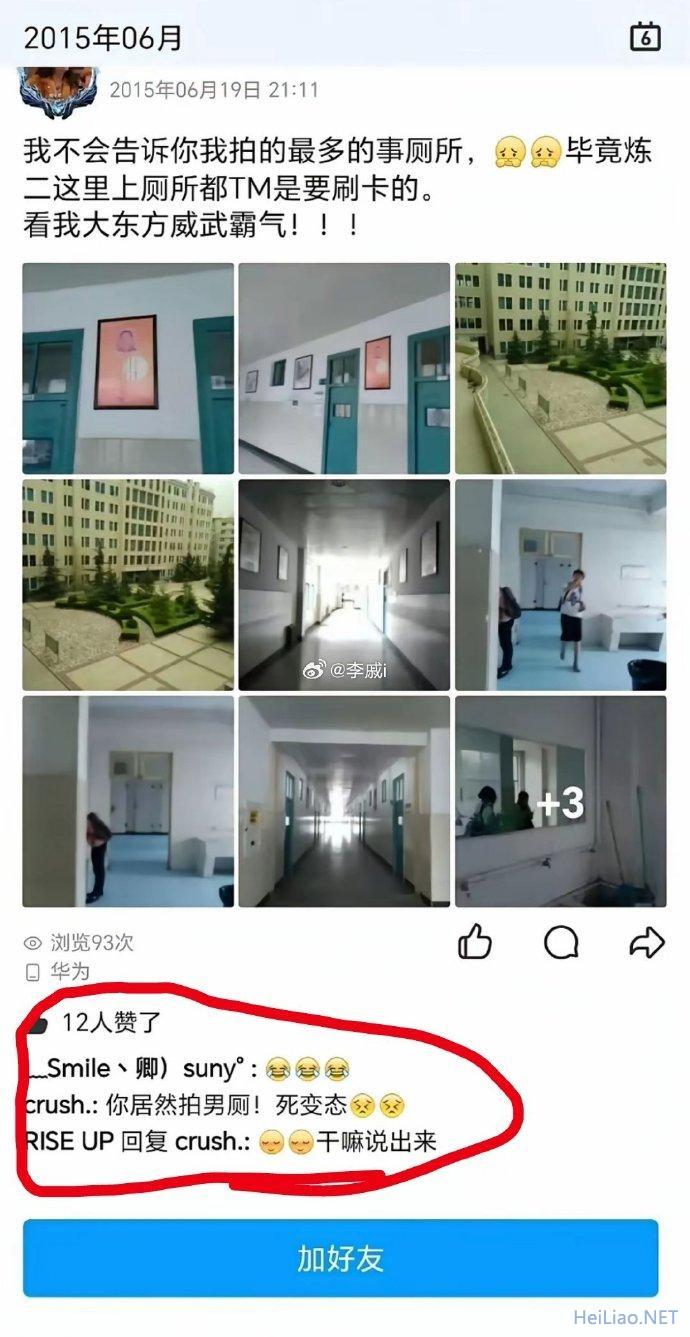
Task: Tap the 加好友 button
Action: tap(340, 1258)
